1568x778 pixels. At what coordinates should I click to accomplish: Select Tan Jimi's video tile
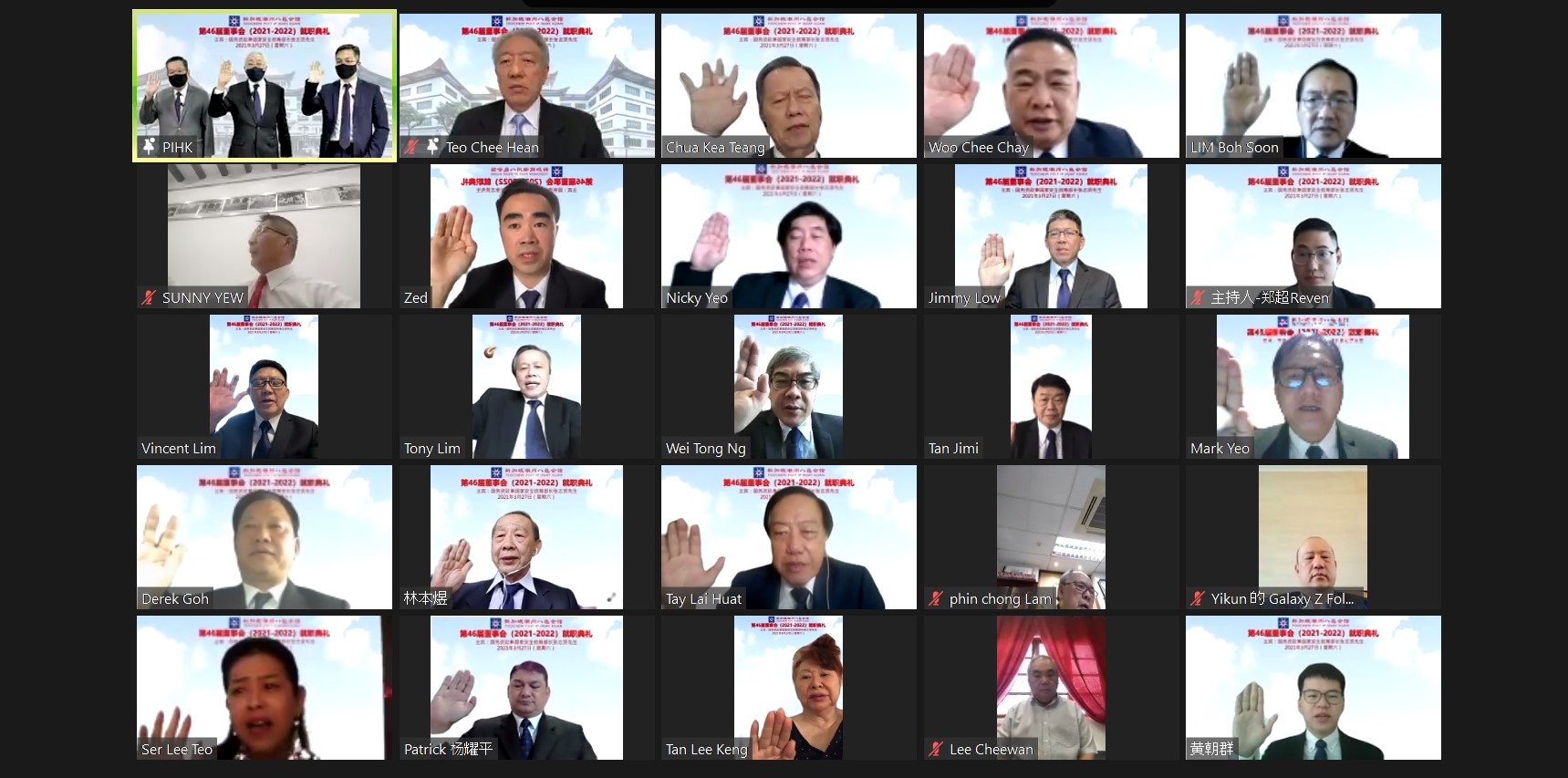click(1051, 387)
